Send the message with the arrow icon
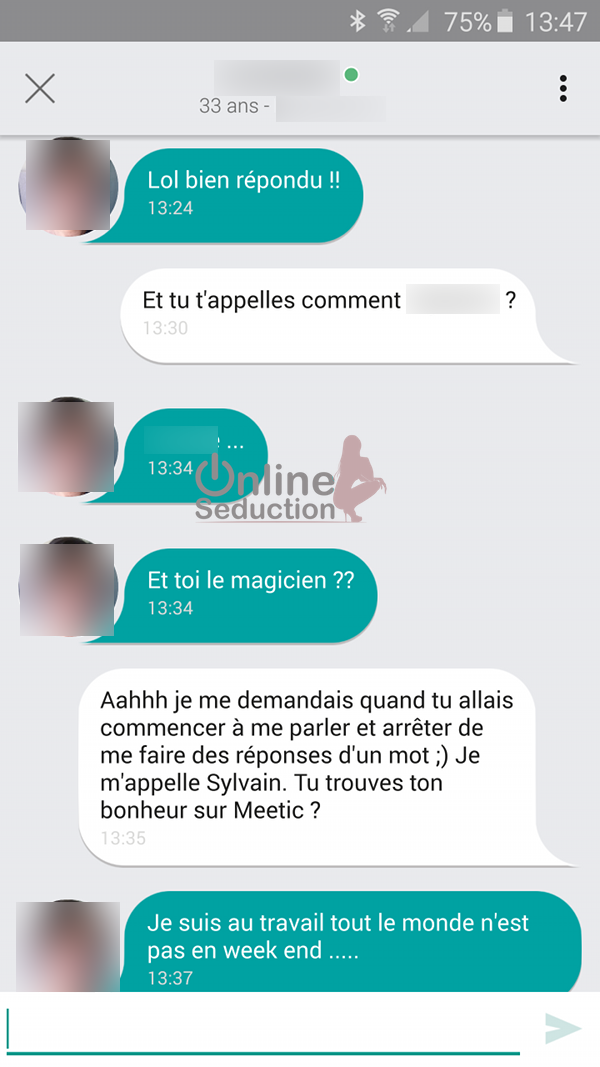 [563, 1029]
